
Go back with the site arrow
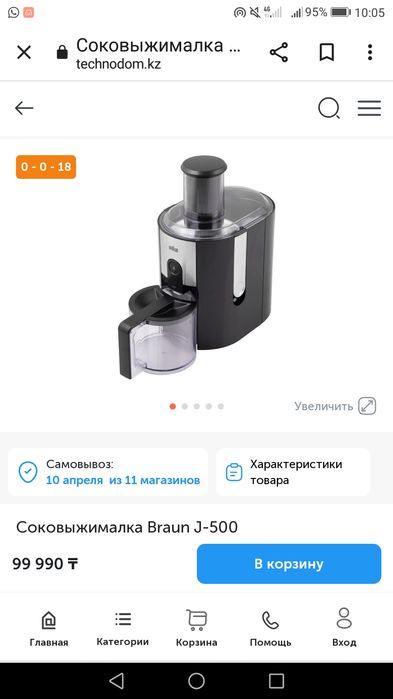coord(24,108)
